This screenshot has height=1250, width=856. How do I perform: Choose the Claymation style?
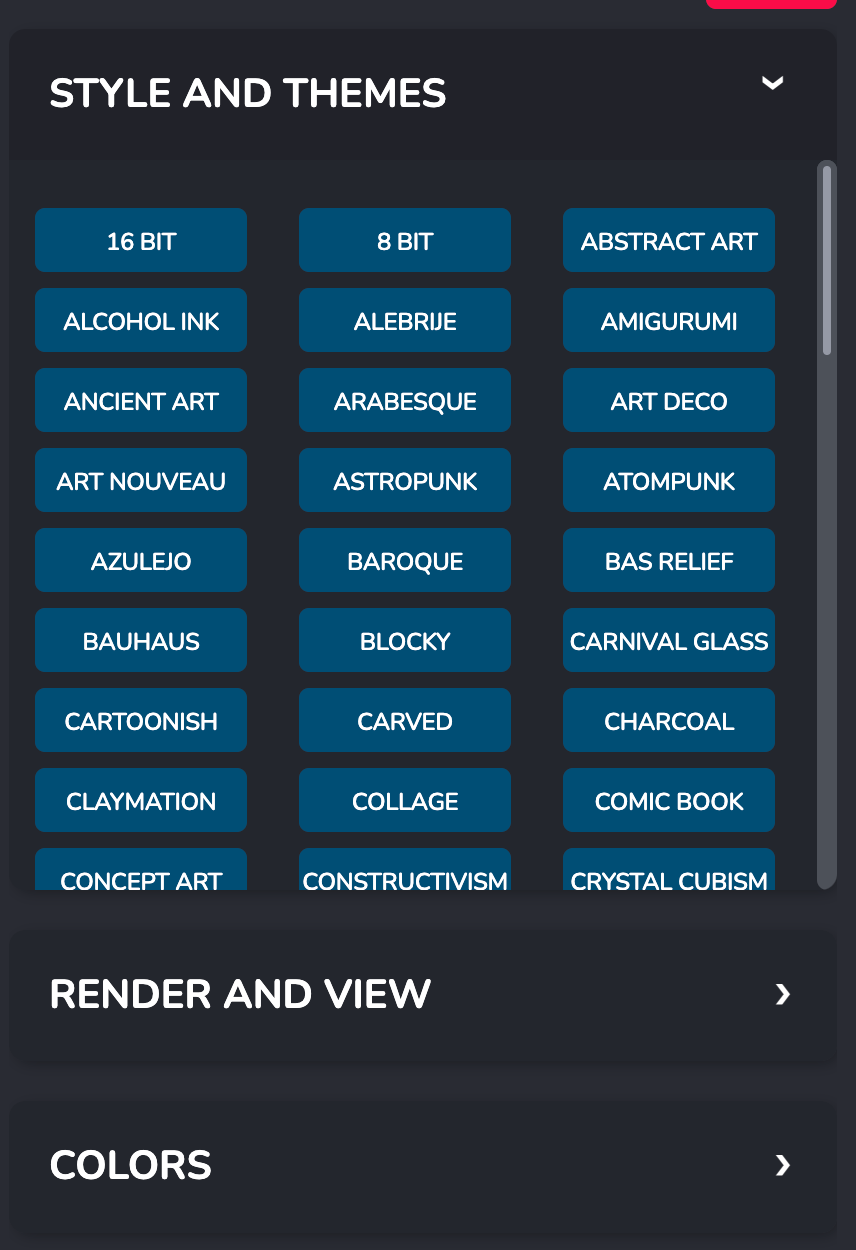(x=141, y=801)
